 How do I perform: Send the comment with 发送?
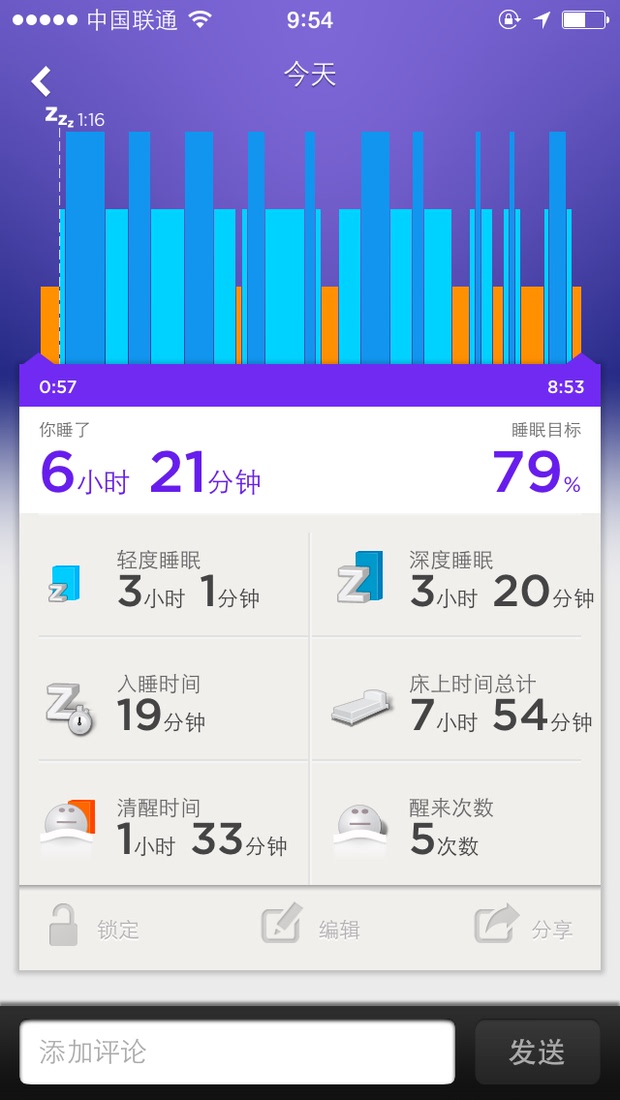(537, 1052)
